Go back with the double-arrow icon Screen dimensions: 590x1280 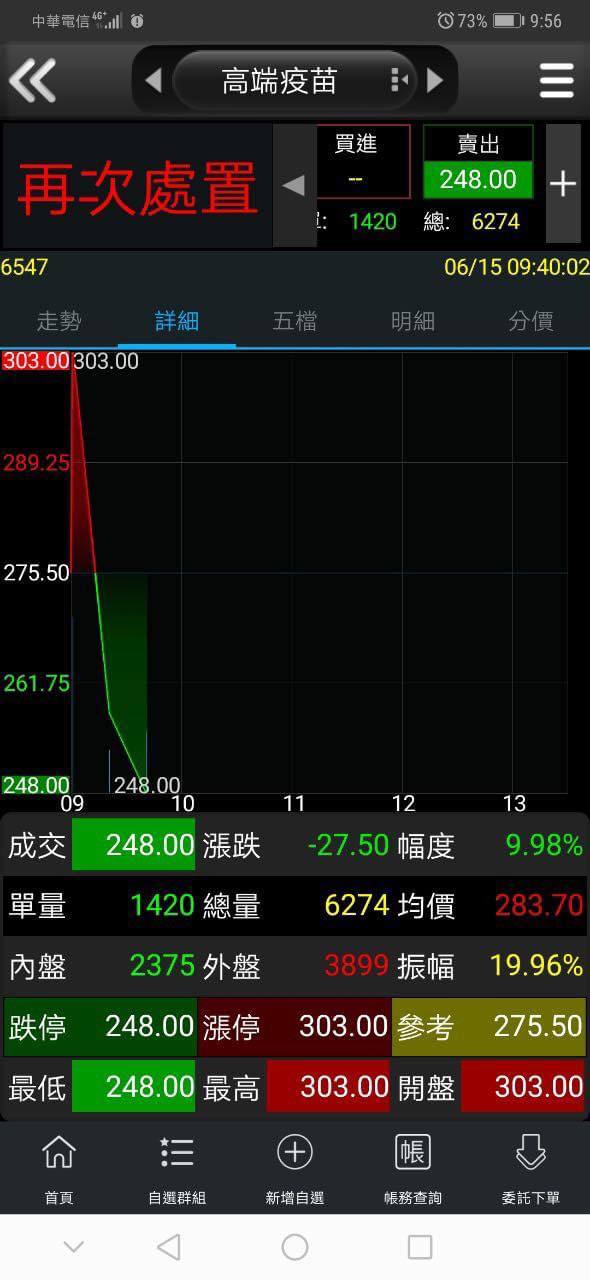point(32,80)
